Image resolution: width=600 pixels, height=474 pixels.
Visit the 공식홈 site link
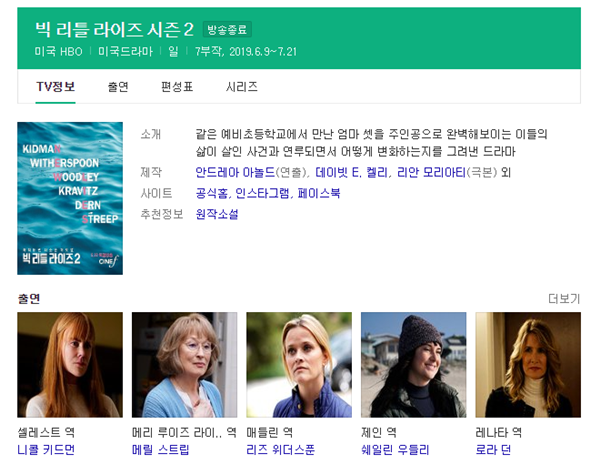coord(212,193)
